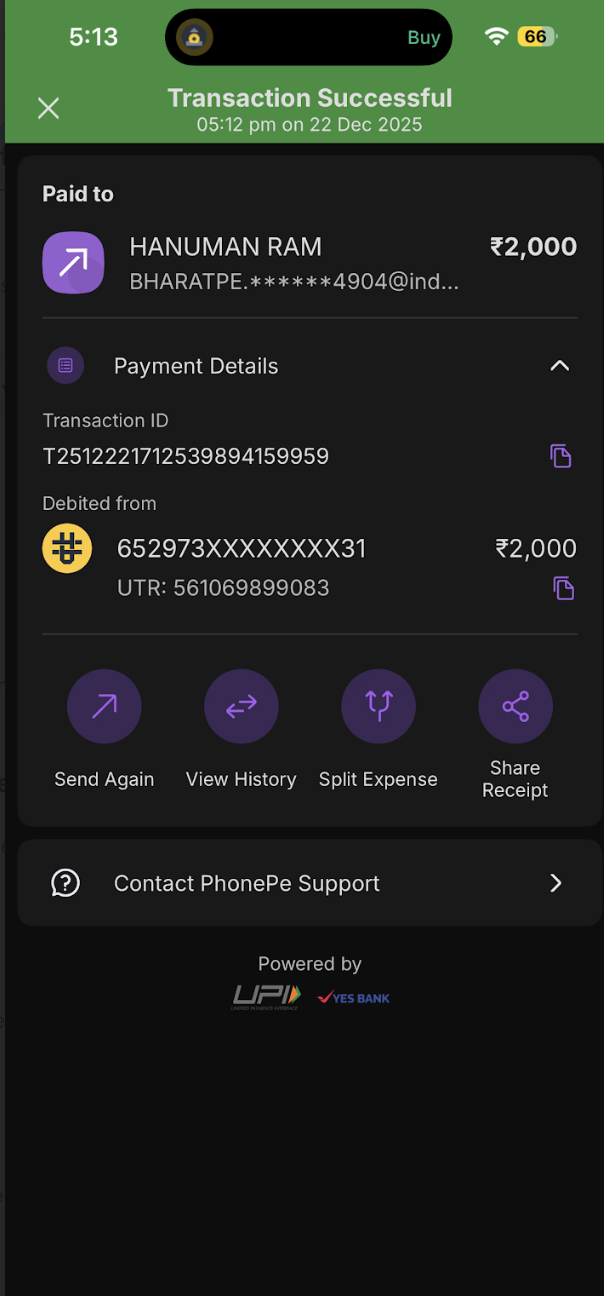The image size is (604, 1296).
Task: Copy the UTR number
Action: (563, 588)
